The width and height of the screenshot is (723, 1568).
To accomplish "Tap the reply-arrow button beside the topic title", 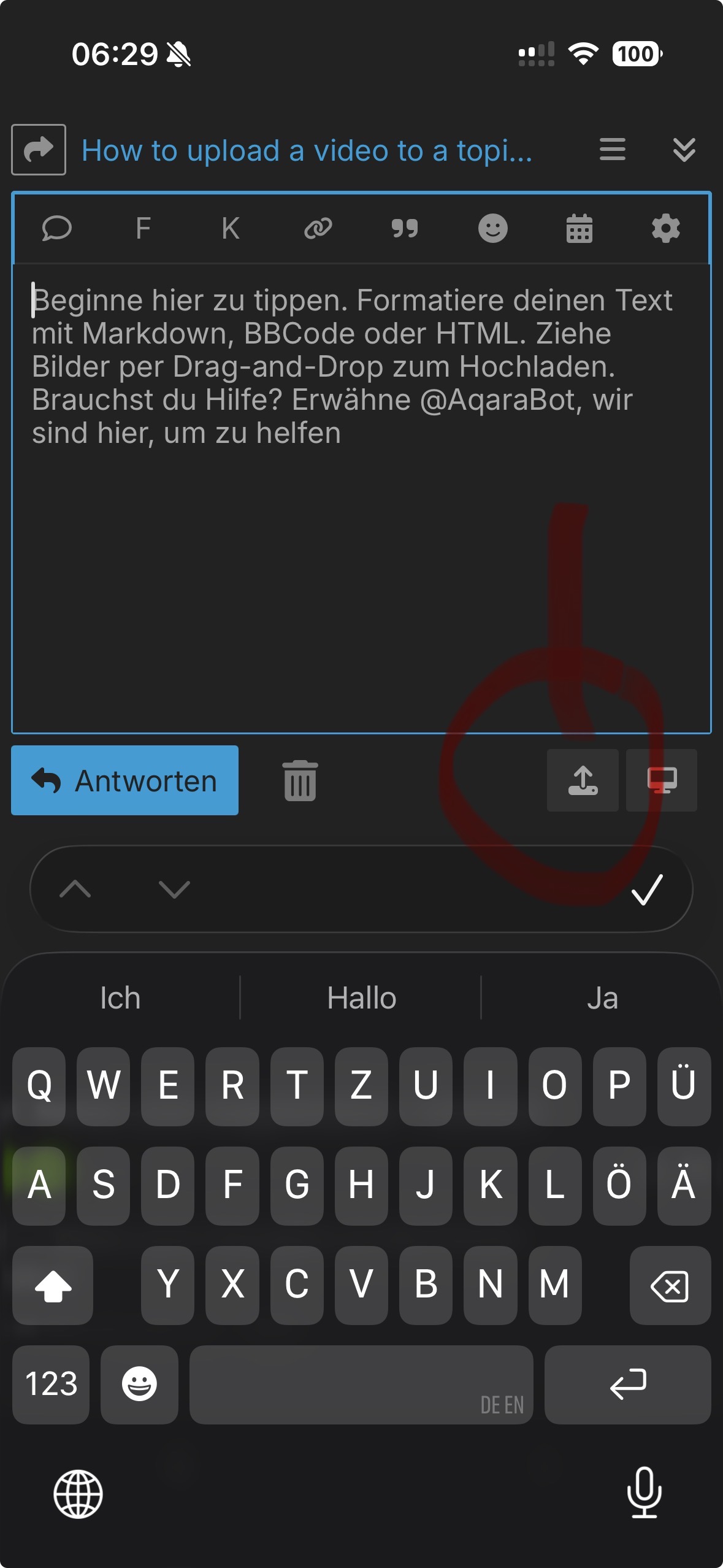I will pos(39,150).
